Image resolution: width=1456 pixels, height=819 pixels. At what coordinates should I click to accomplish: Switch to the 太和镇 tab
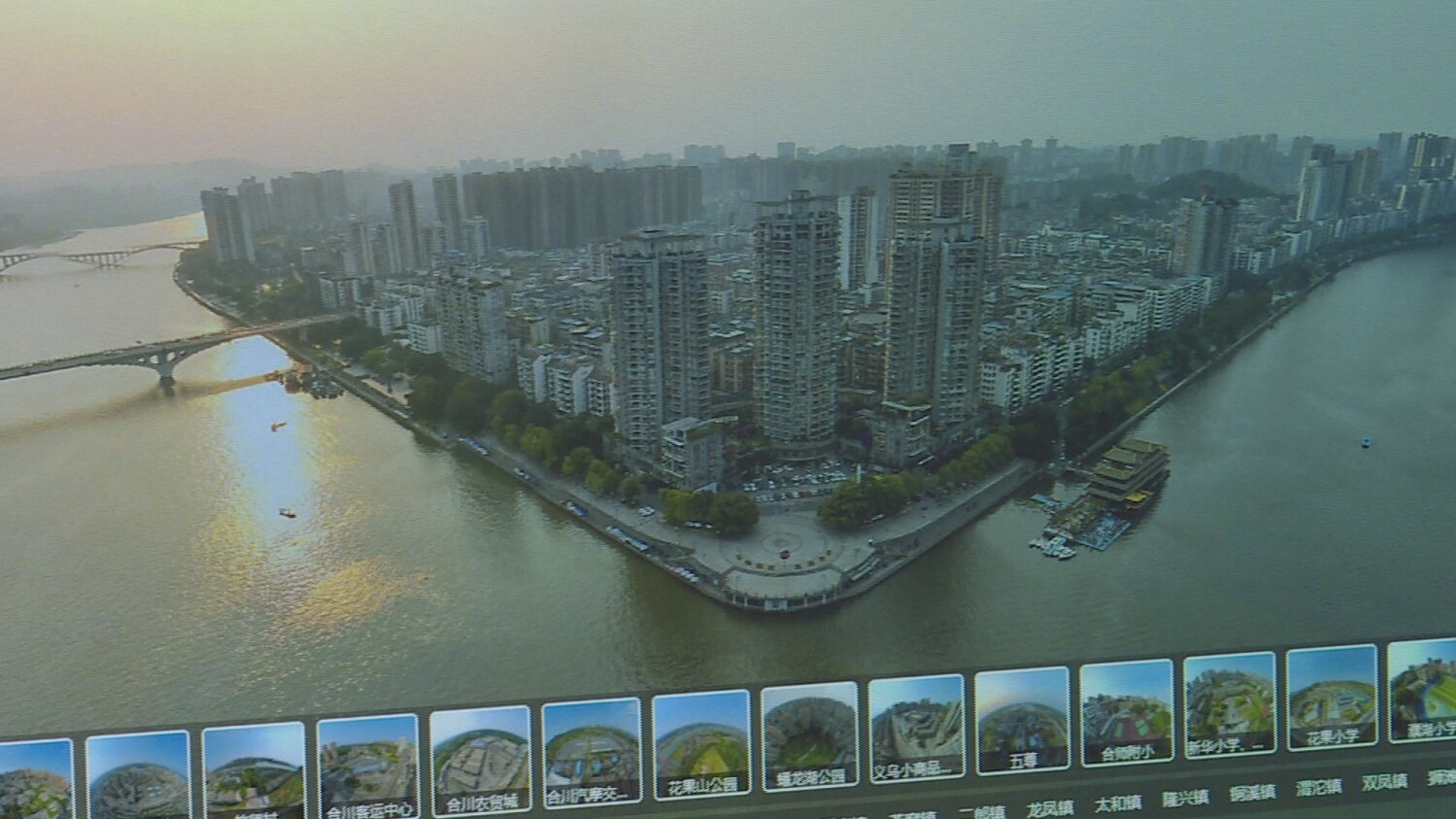point(1117,803)
